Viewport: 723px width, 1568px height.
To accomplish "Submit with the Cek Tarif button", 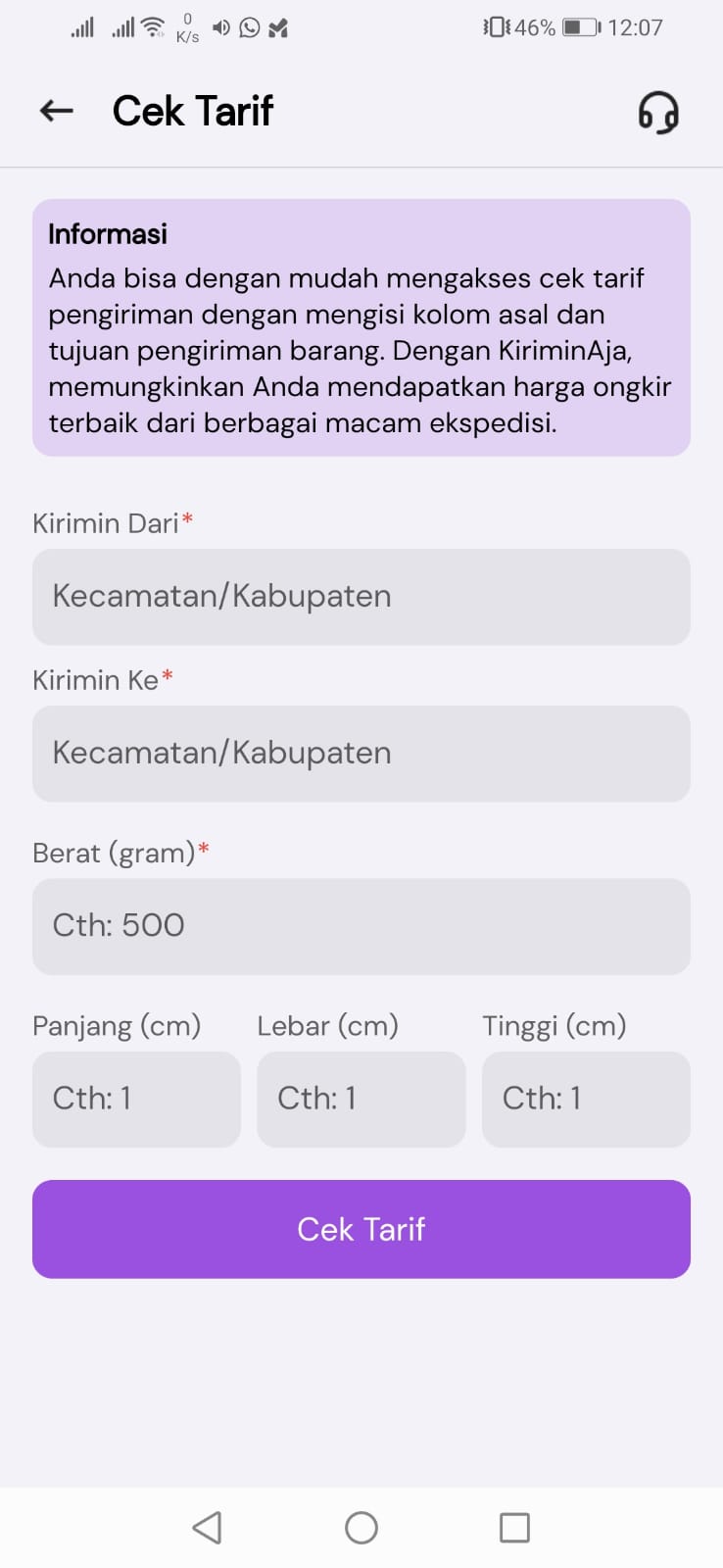I will tap(361, 1229).
